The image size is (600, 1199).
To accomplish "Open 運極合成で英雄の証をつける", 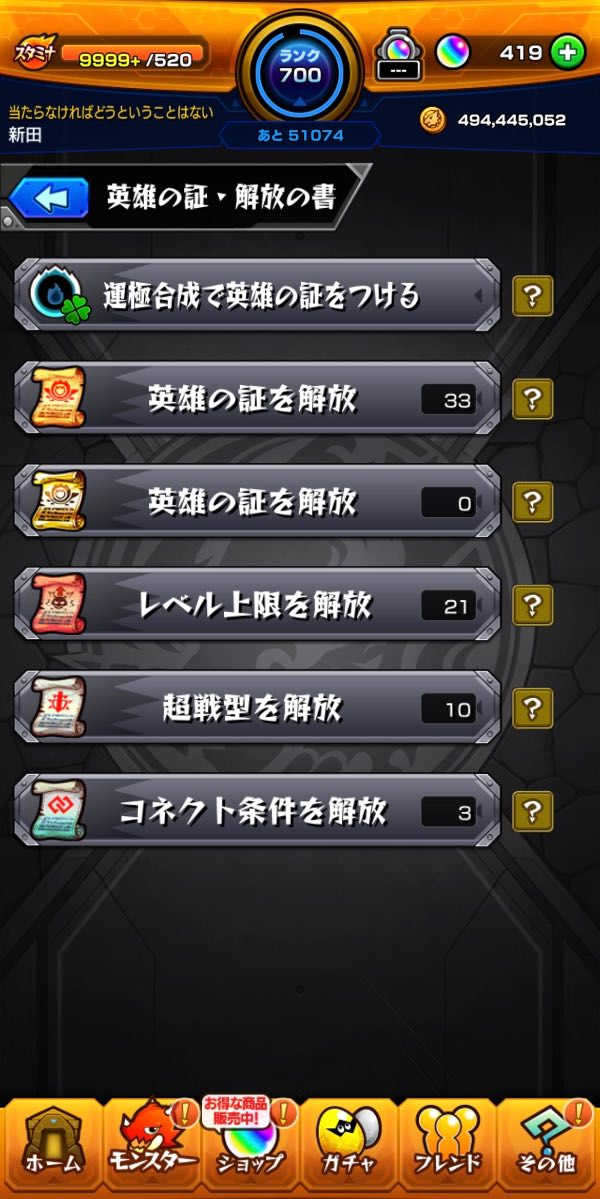I will pyautogui.click(x=257, y=295).
